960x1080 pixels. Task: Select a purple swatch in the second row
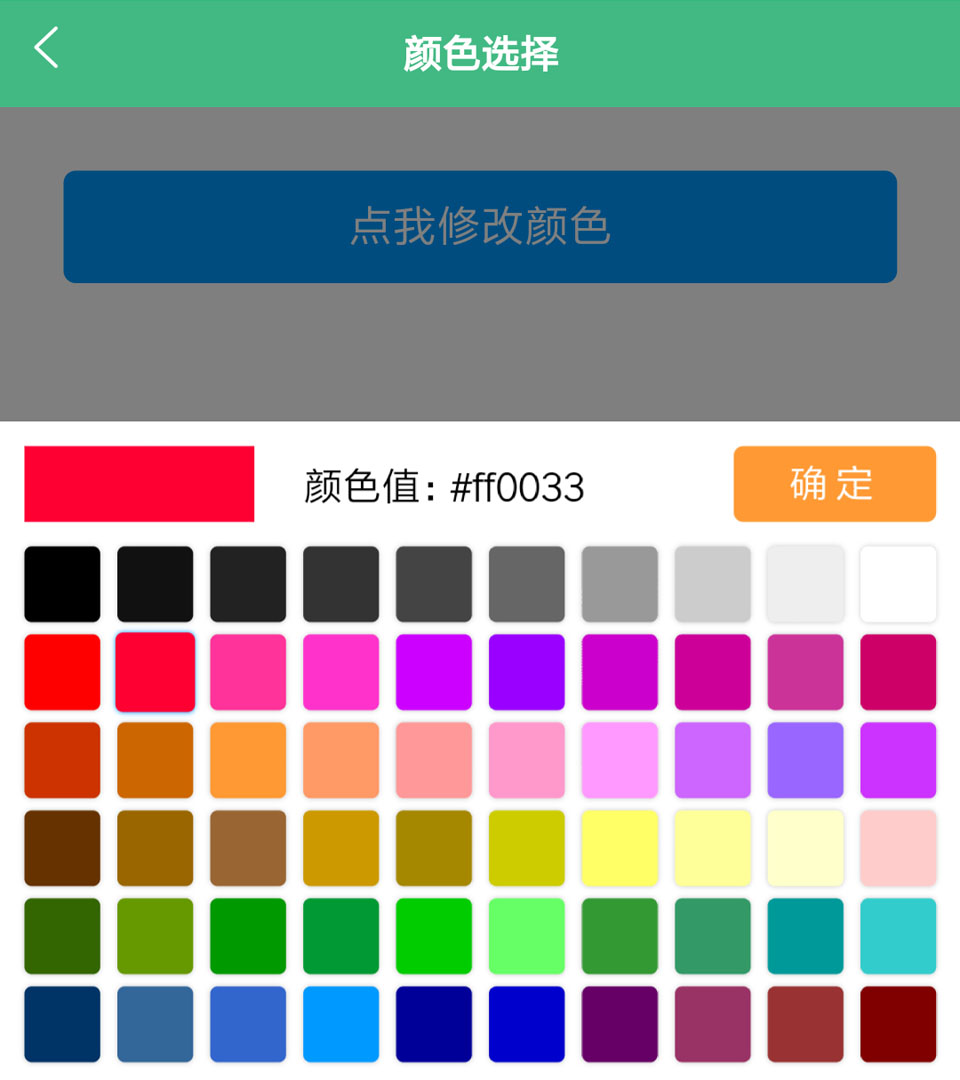[526, 671]
